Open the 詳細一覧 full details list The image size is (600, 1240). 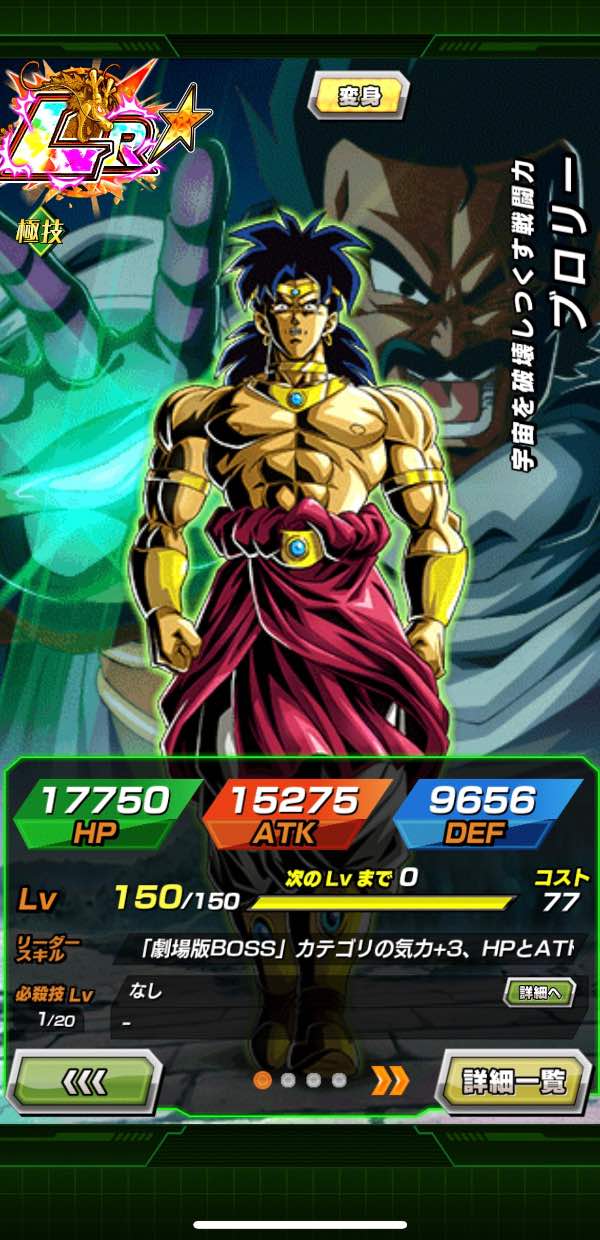click(x=514, y=1081)
